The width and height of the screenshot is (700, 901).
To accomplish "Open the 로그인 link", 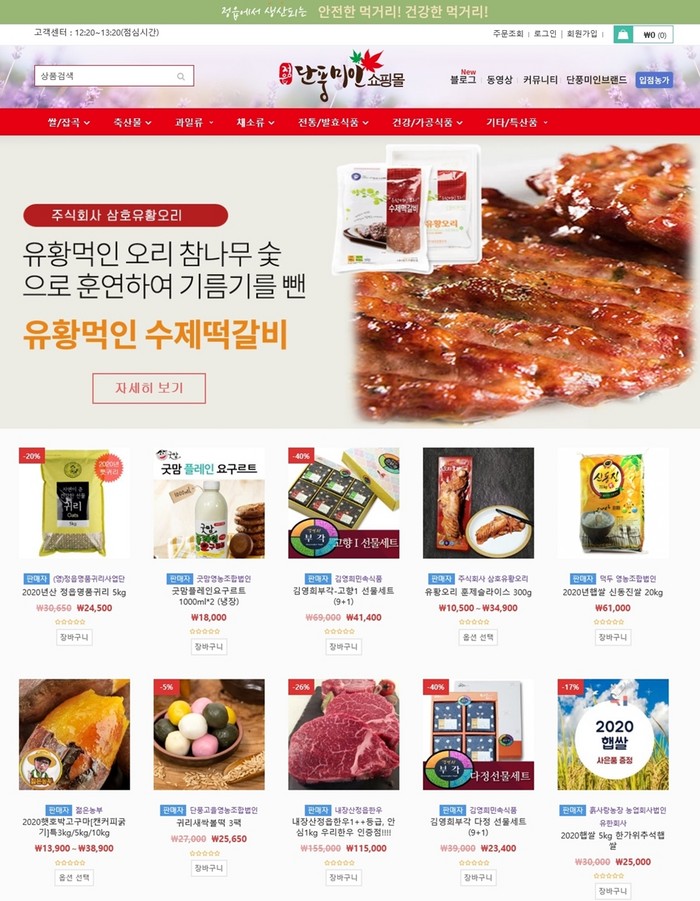I will (x=545, y=34).
